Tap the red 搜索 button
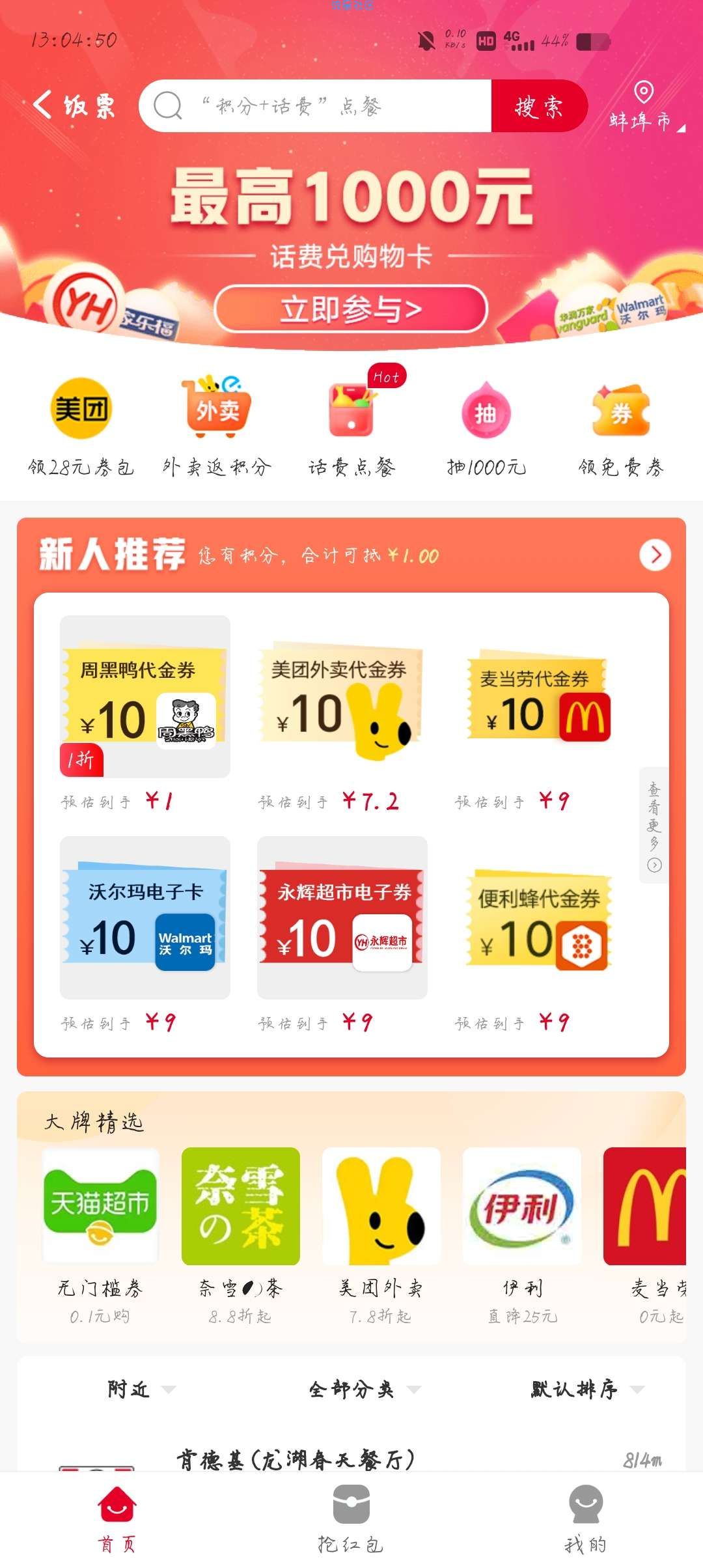Image resolution: width=703 pixels, height=1568 pixels. [x=539, y=106]
